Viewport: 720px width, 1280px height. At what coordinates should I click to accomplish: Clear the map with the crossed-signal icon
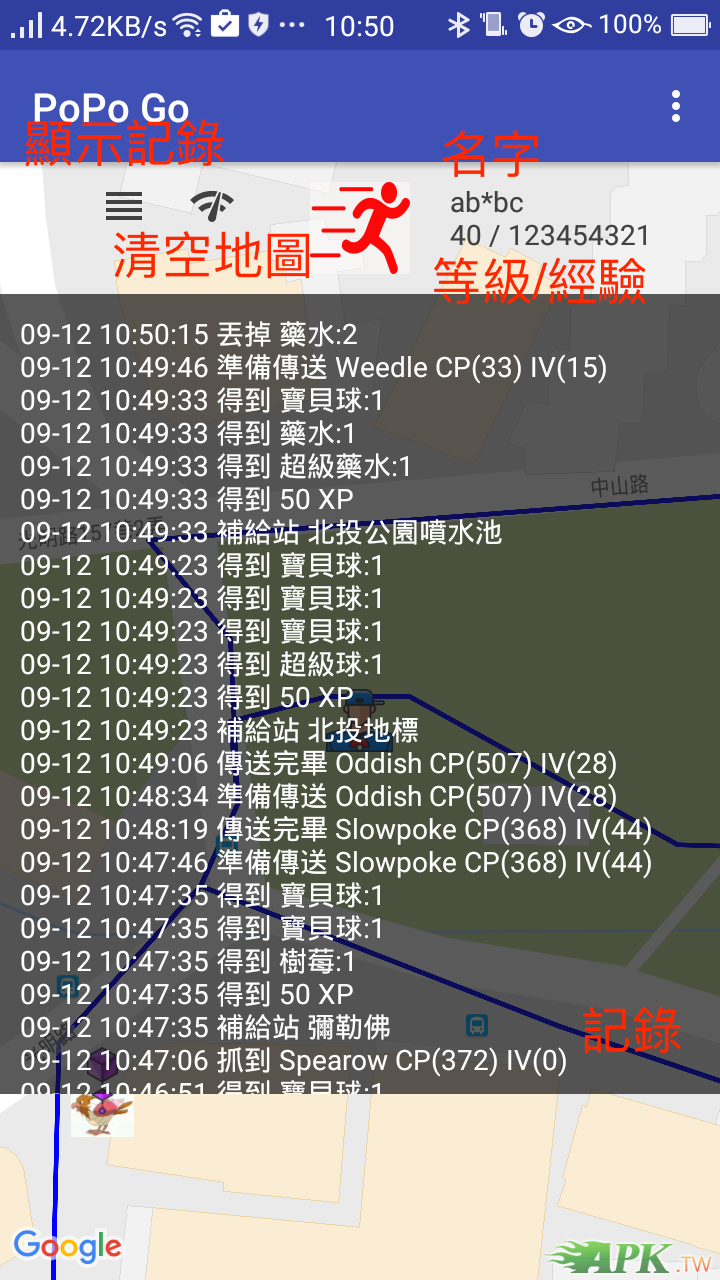pyautogui.click(x=212, y=205)
